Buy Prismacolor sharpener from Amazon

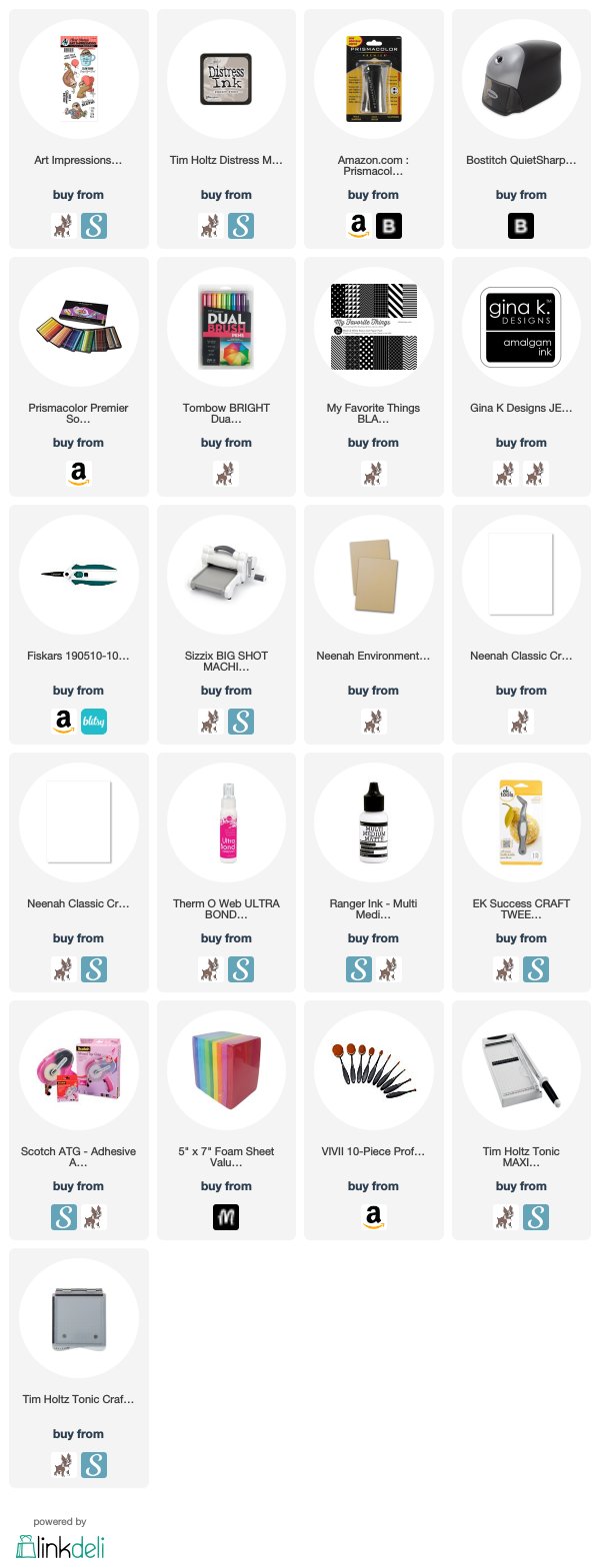point(359,226)
